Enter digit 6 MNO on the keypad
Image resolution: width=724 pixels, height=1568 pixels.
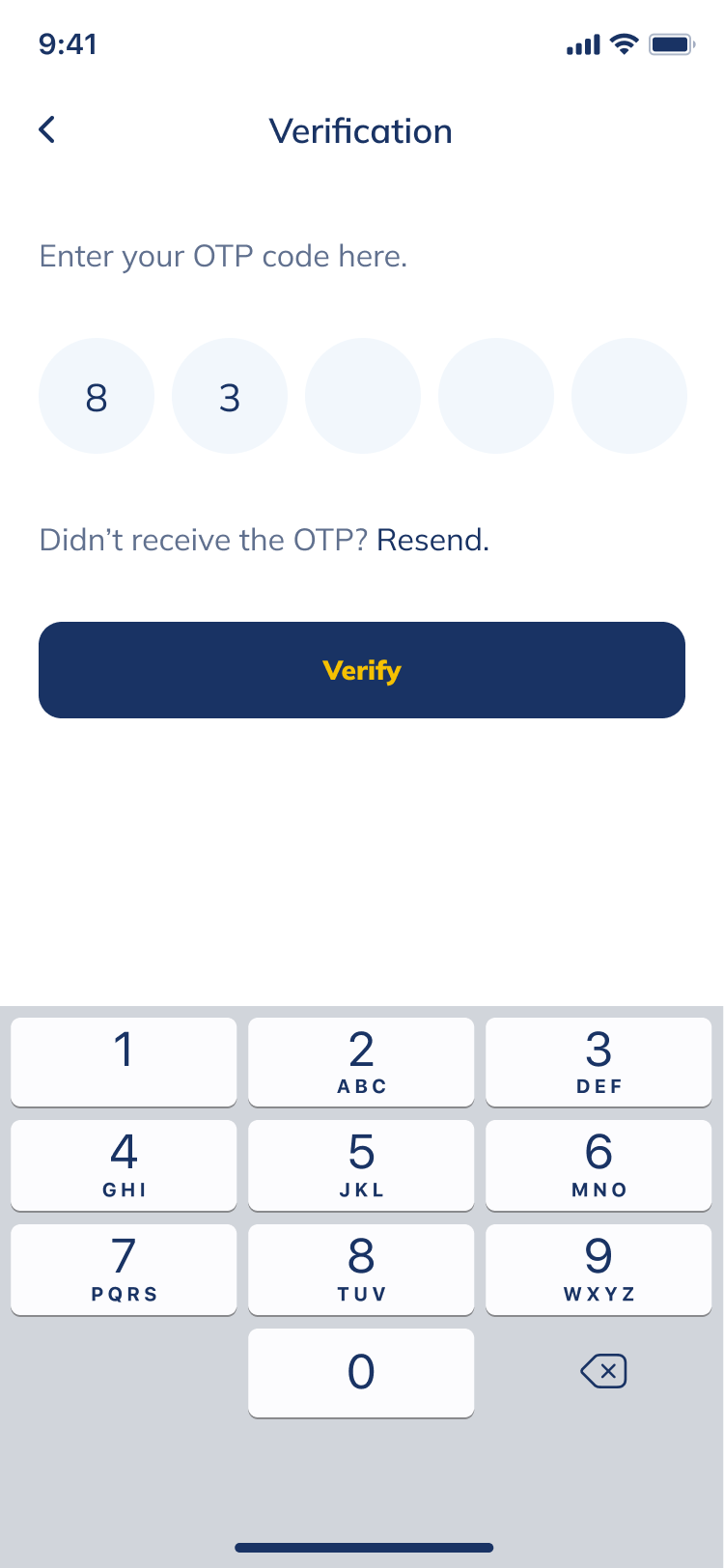(x=599, y=1164)
